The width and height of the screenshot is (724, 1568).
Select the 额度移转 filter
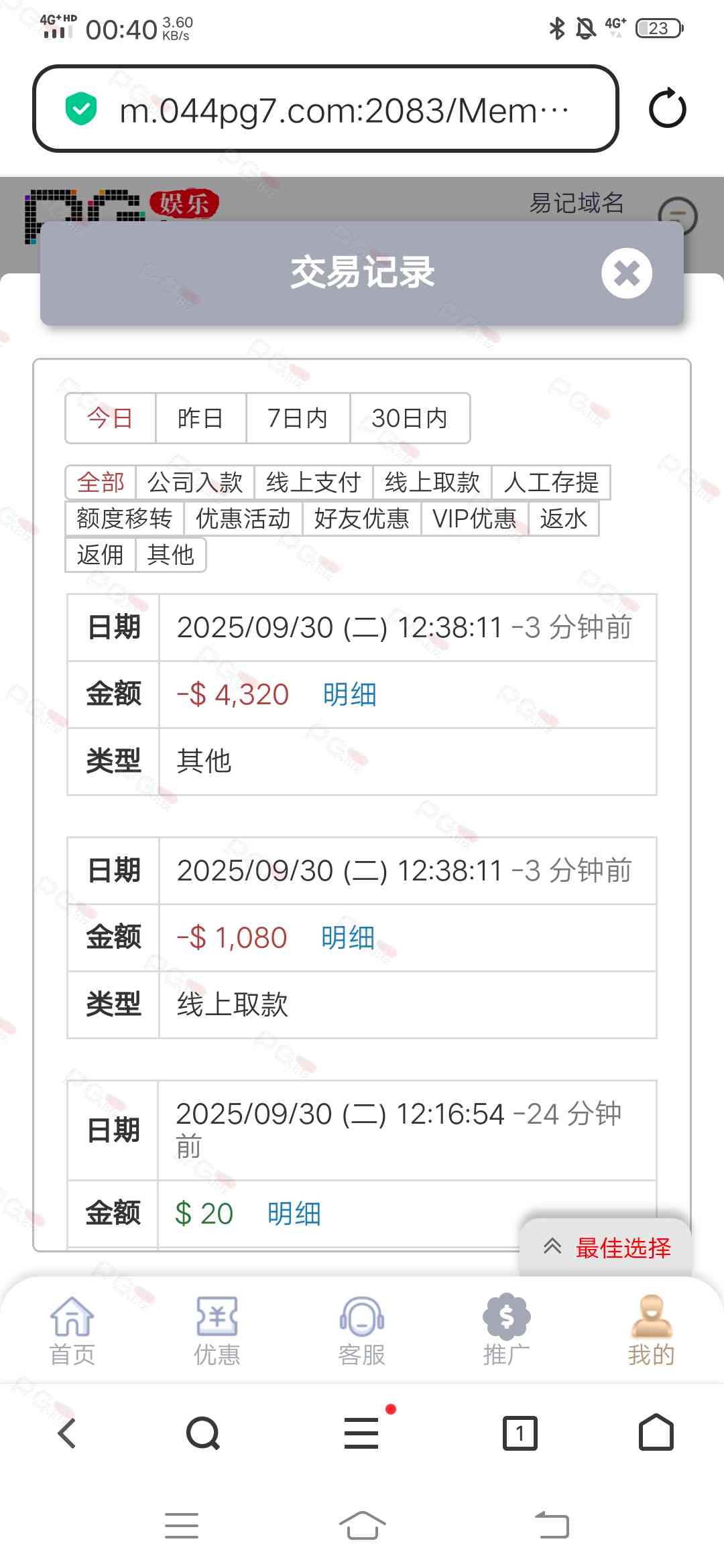click(x=125, y=519)
